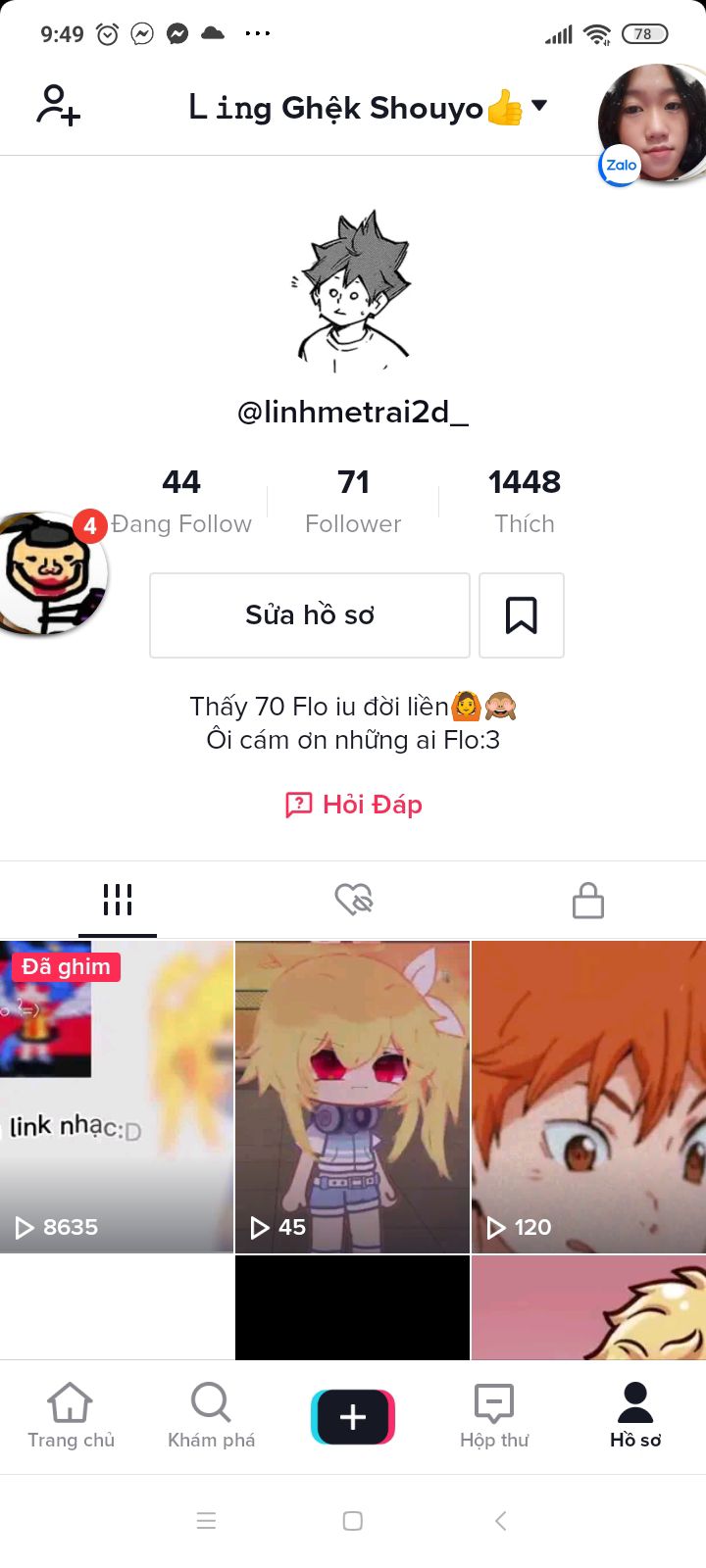The image size is (706, 1568).
Task: View the 44 Đang Follow list
Action: pyautogui.click(x=181, y=502)
